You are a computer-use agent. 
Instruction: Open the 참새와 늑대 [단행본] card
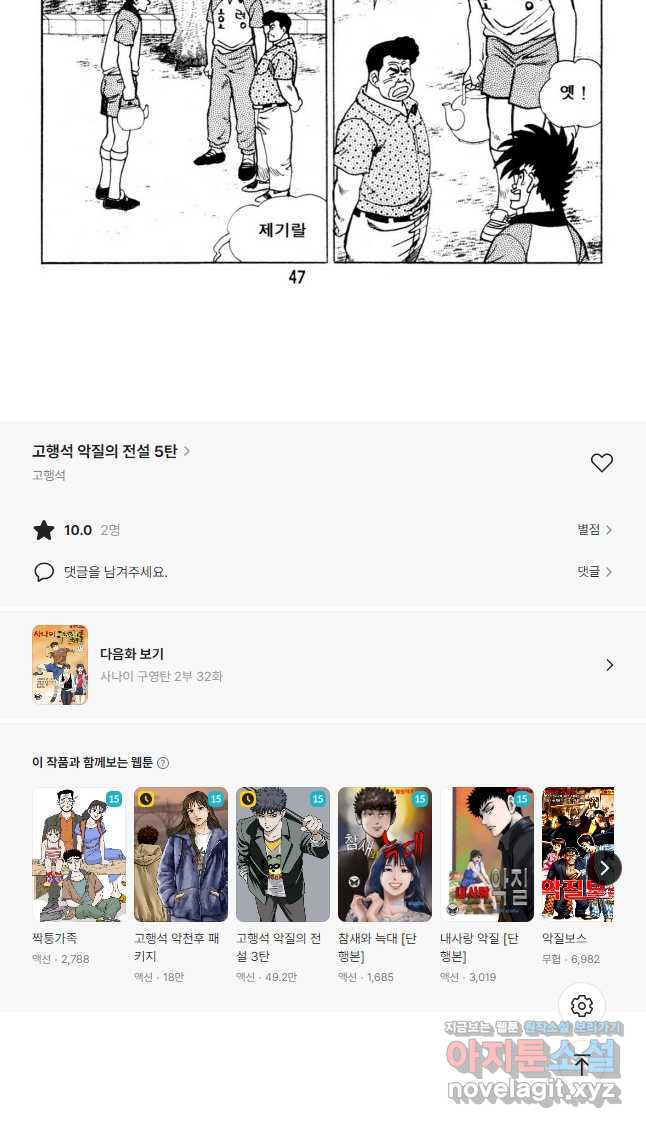click(x=385, y=855)
